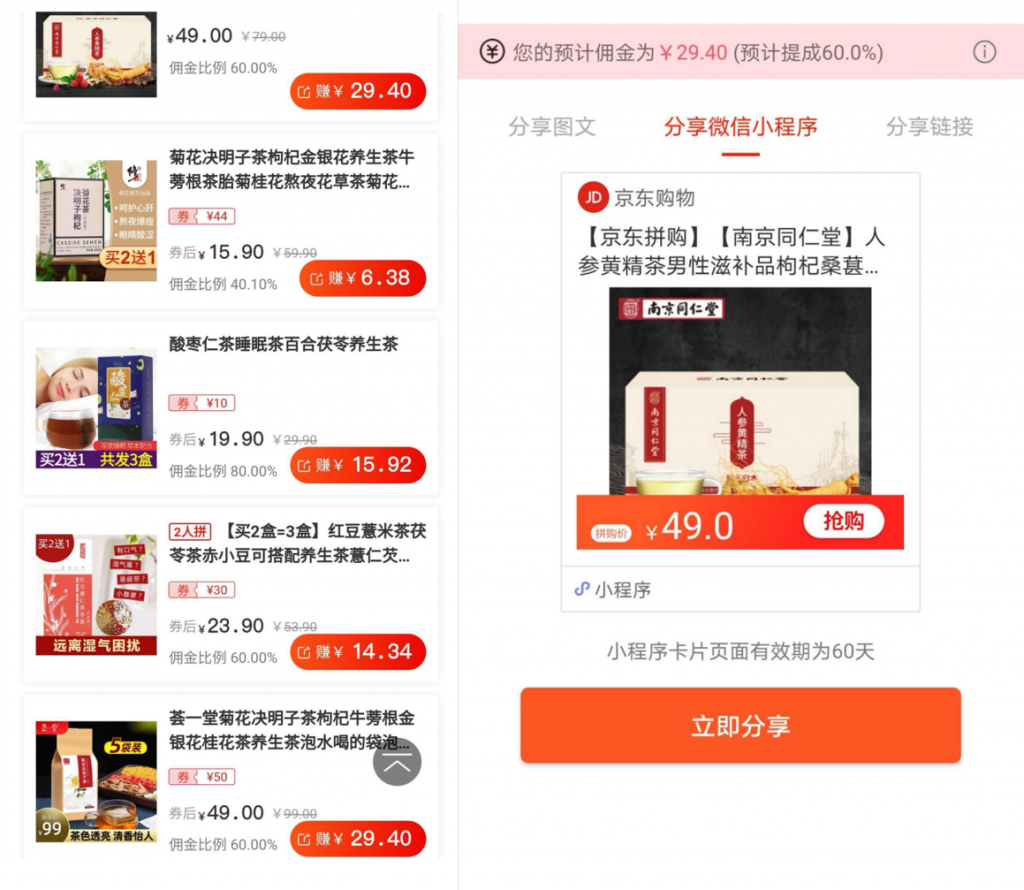This screenshot has height=890, width=1024.
Task: Tap the 赚¥6.38 share button
Action: click(362, 278)
